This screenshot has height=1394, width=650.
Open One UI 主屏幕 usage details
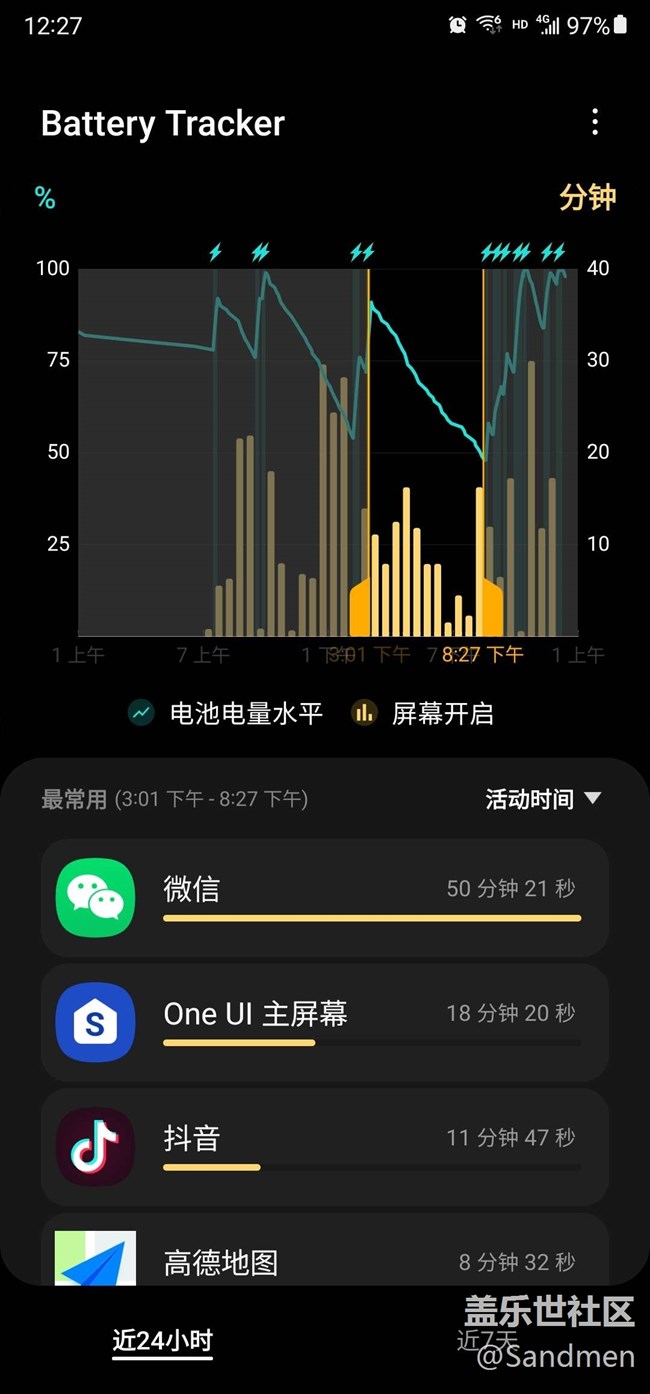point(325,1022)
